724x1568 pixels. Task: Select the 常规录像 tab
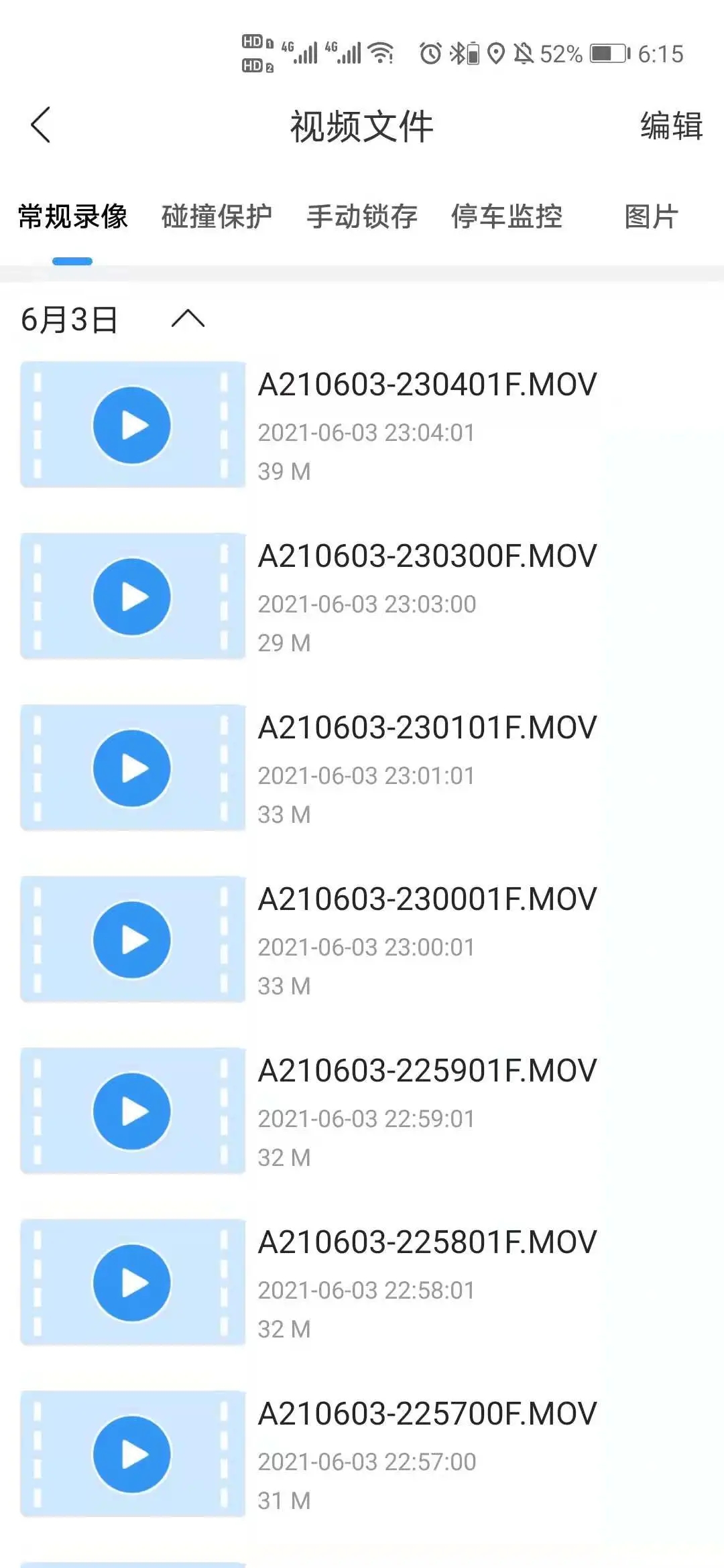coord(71,216)
